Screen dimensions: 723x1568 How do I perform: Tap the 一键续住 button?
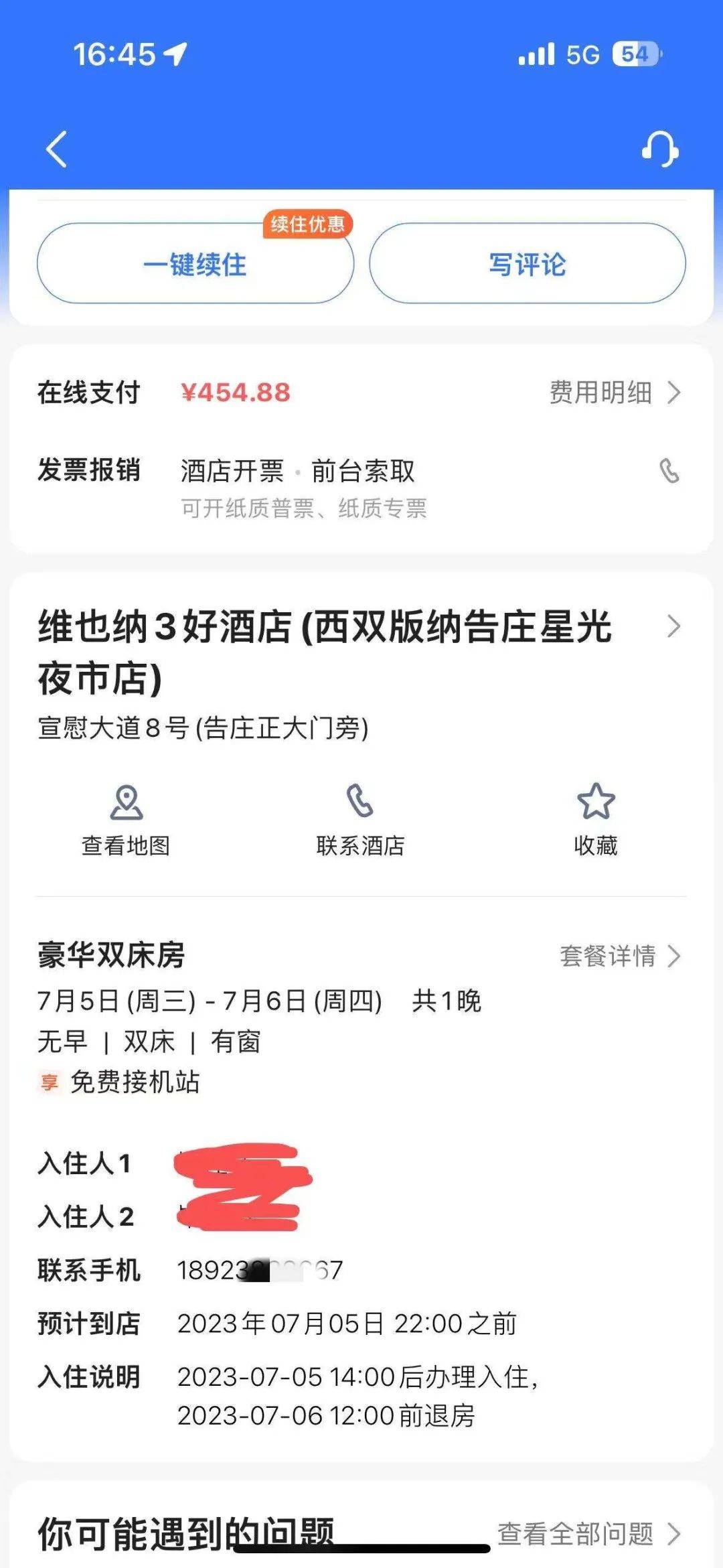(195, 263)
